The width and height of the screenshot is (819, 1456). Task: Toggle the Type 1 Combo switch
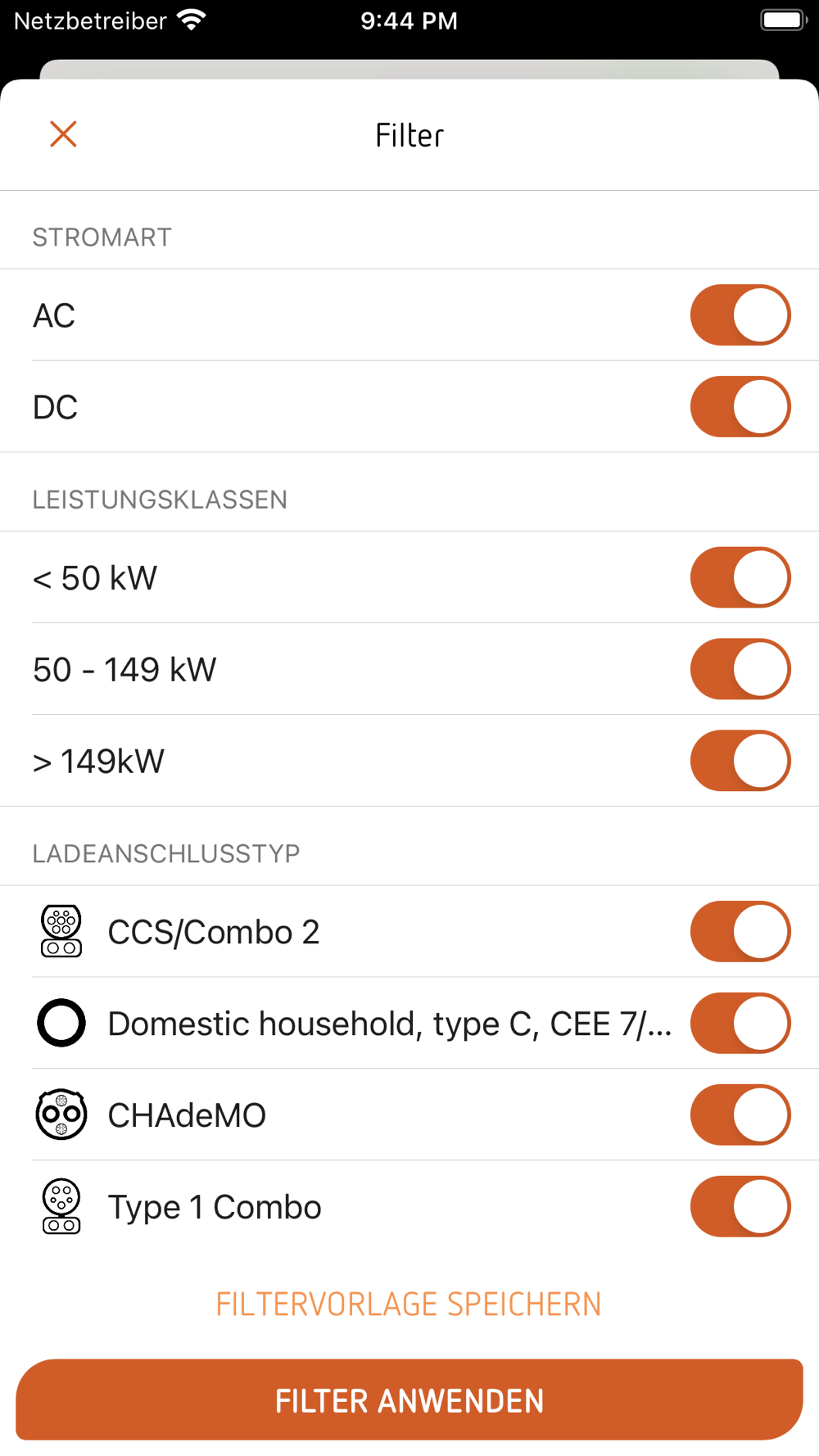pyautogui.click(x=740, y=1206)
